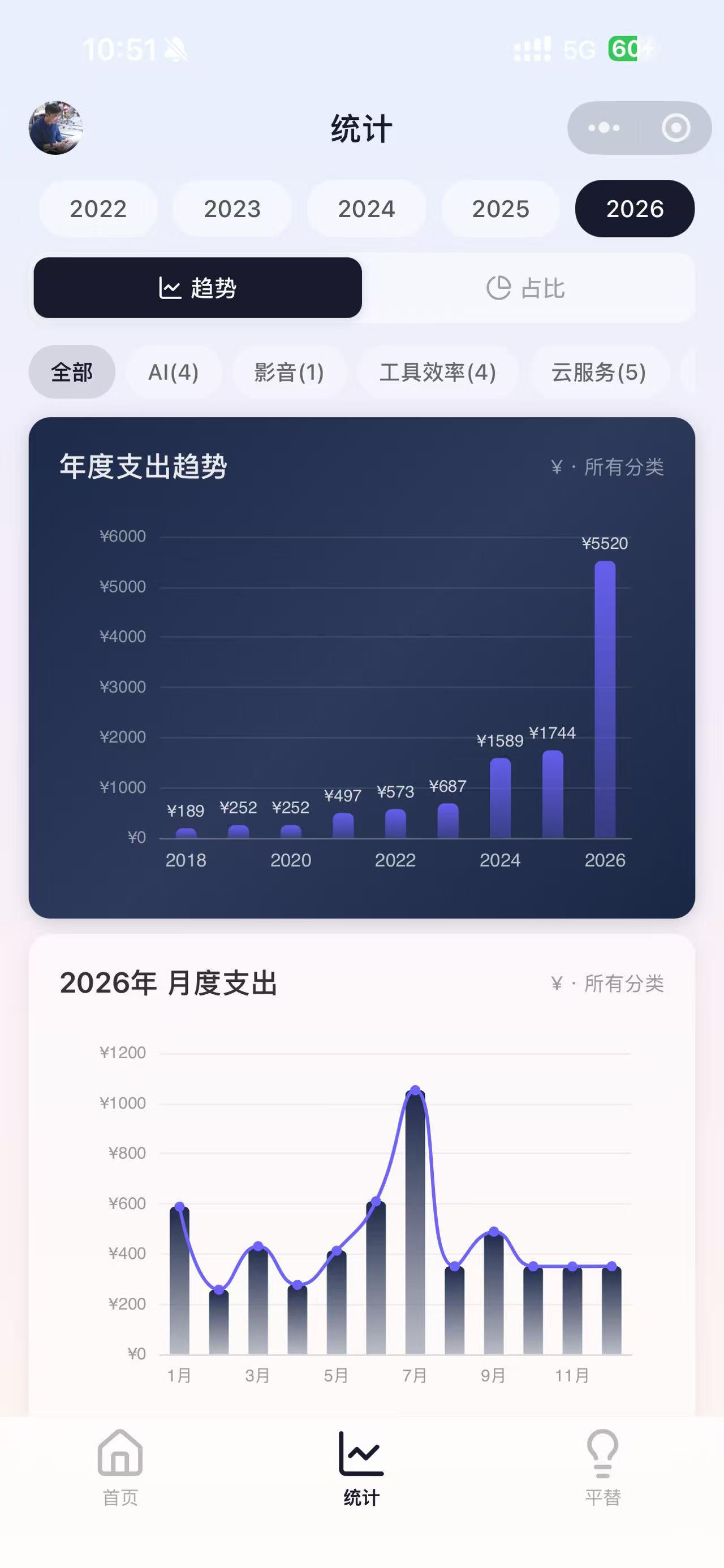This screenshot has height=1568, width=724.
Task: Close the mini program with the circle button
Action: click(x=675, y=128)
